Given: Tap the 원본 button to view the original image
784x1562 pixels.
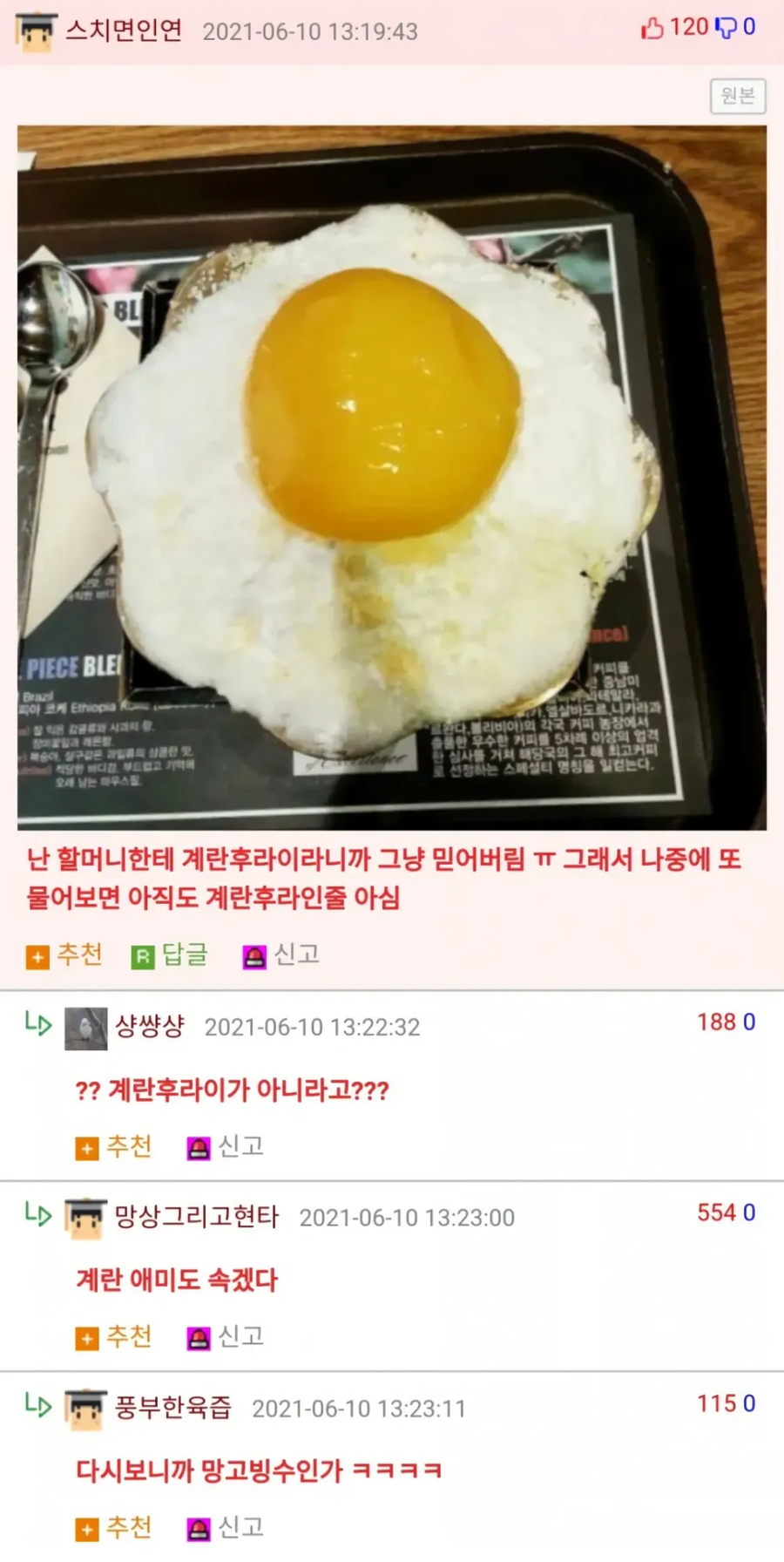Looking at the screenshot, I should 738,95.
